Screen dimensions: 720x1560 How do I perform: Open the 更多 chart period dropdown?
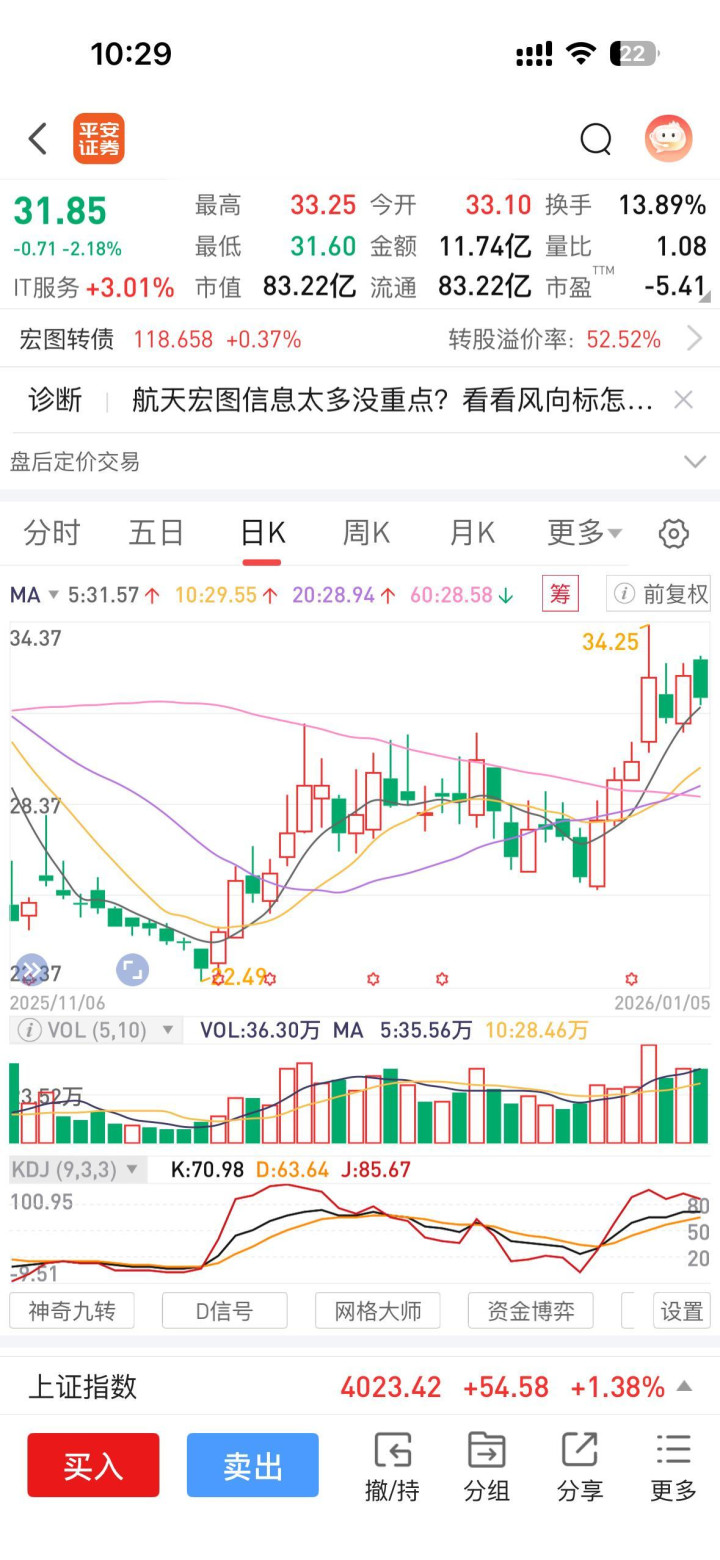[x=585, y=533]
